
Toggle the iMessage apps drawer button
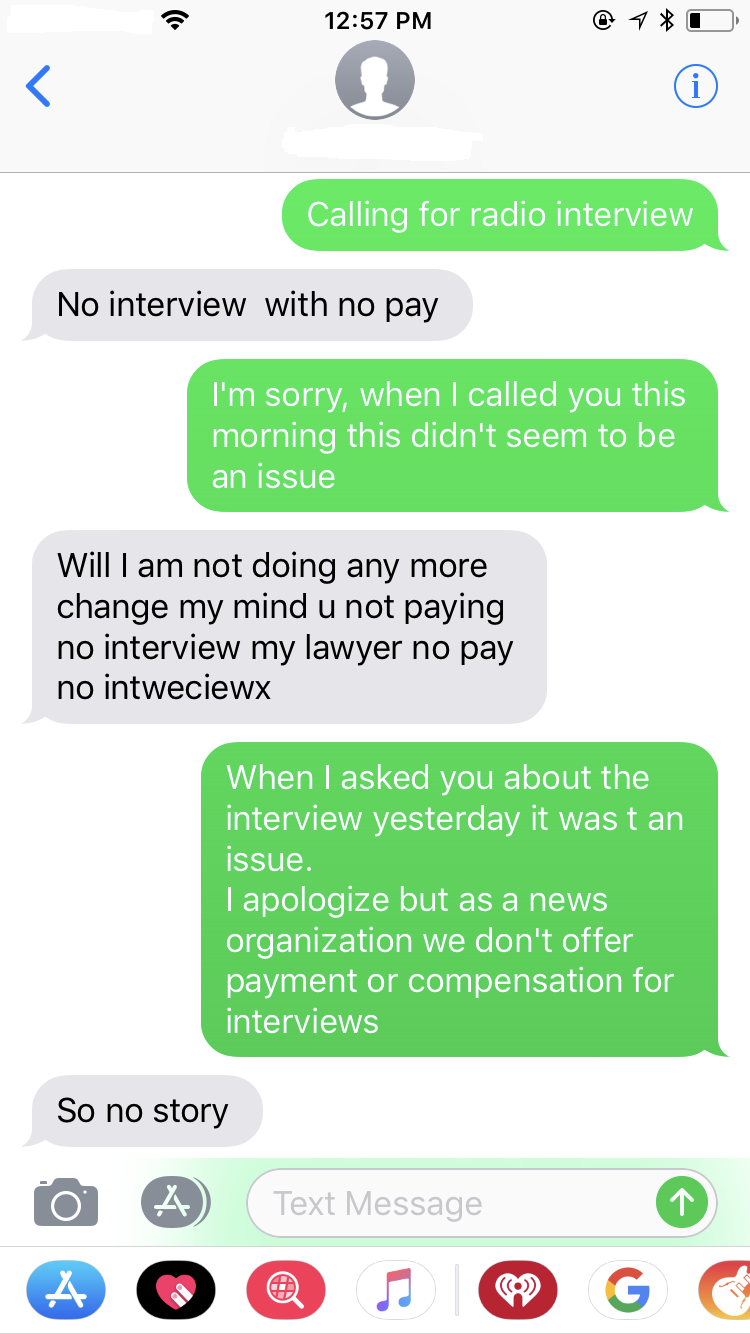pyautogui.click(x=174, y=1202)
